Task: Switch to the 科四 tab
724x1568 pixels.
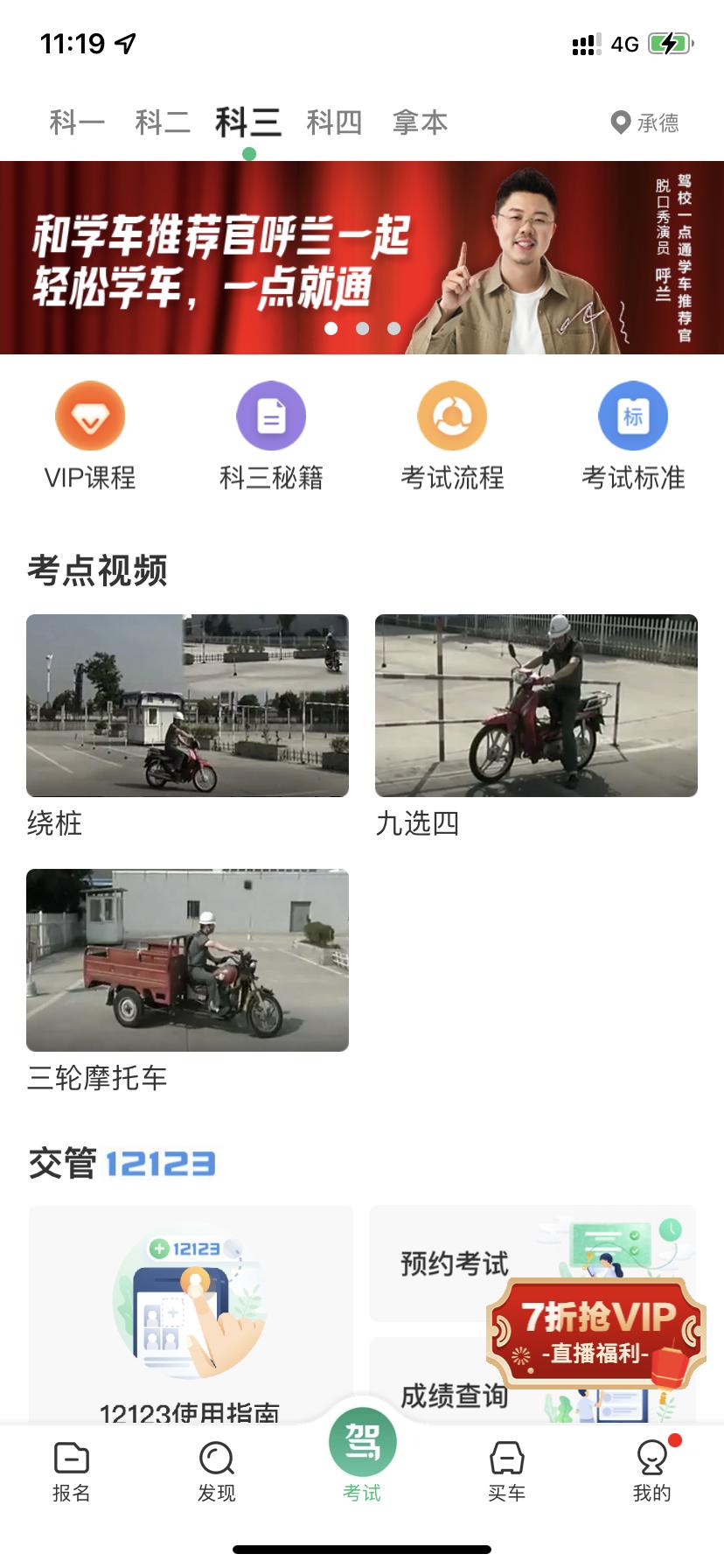Action: click(x=333, y=122)
